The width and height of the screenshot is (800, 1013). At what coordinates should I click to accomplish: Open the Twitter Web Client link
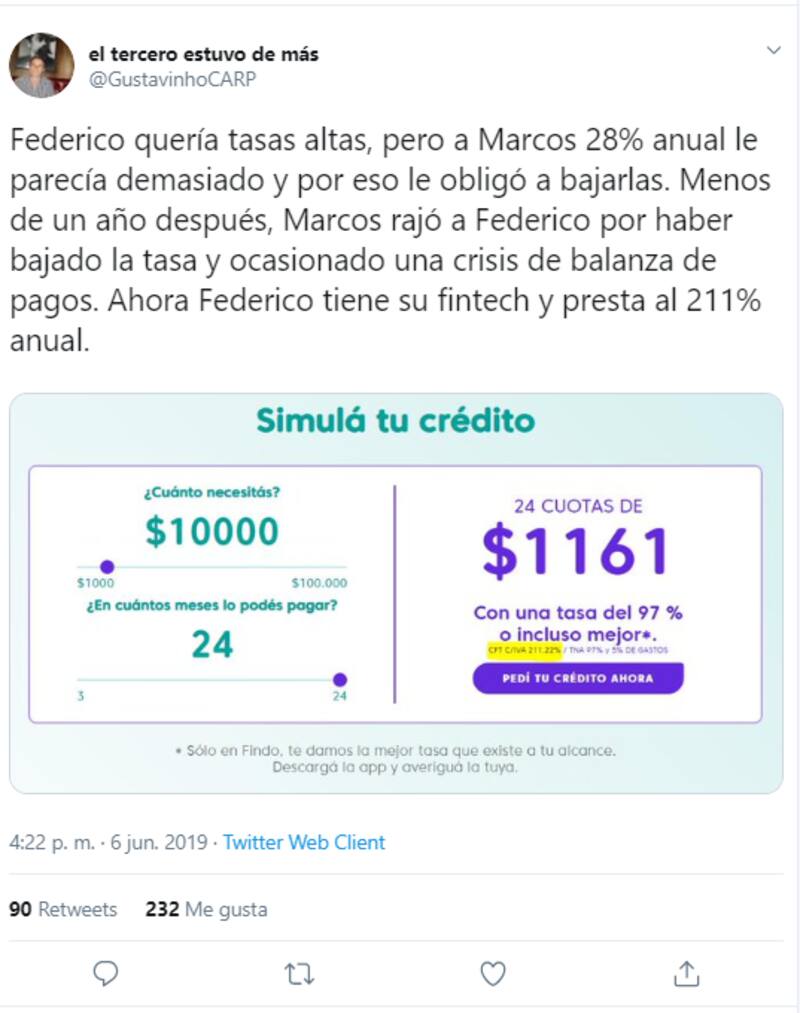point(303,842)
